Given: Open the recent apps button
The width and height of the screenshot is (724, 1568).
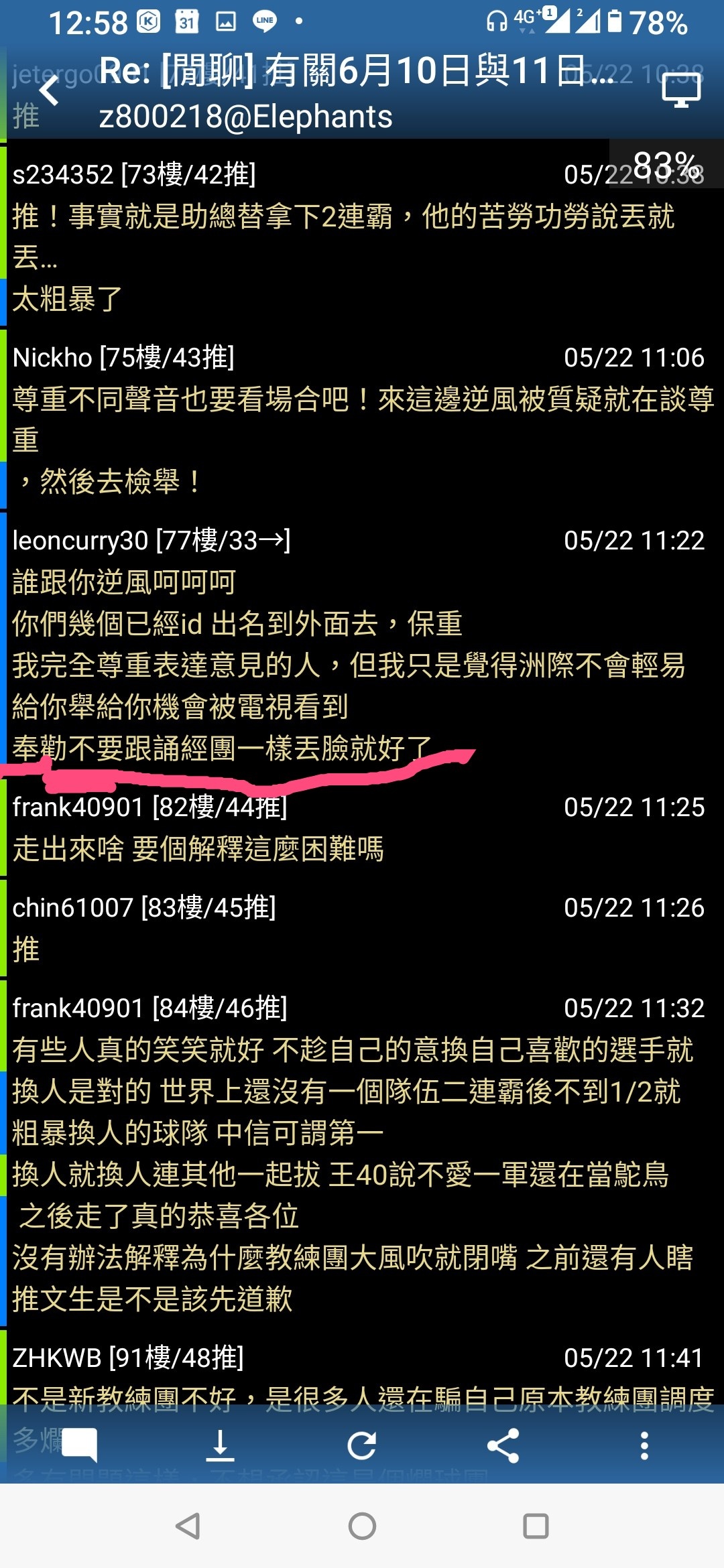Looking at the screenshot, I should pyautogui.click(x=536, y=1526).
